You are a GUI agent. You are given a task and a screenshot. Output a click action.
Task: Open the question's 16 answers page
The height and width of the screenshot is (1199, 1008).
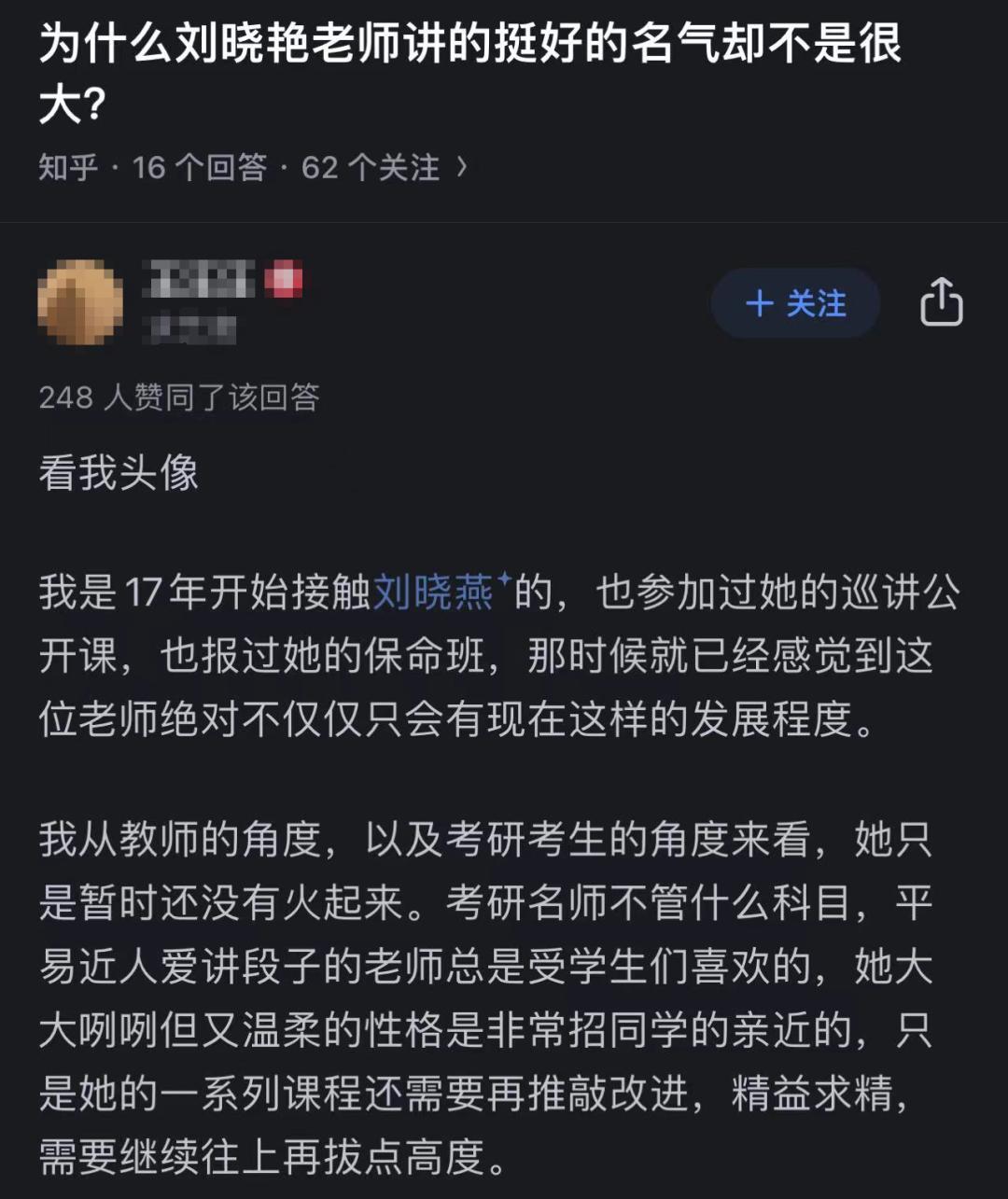(199, 168)
